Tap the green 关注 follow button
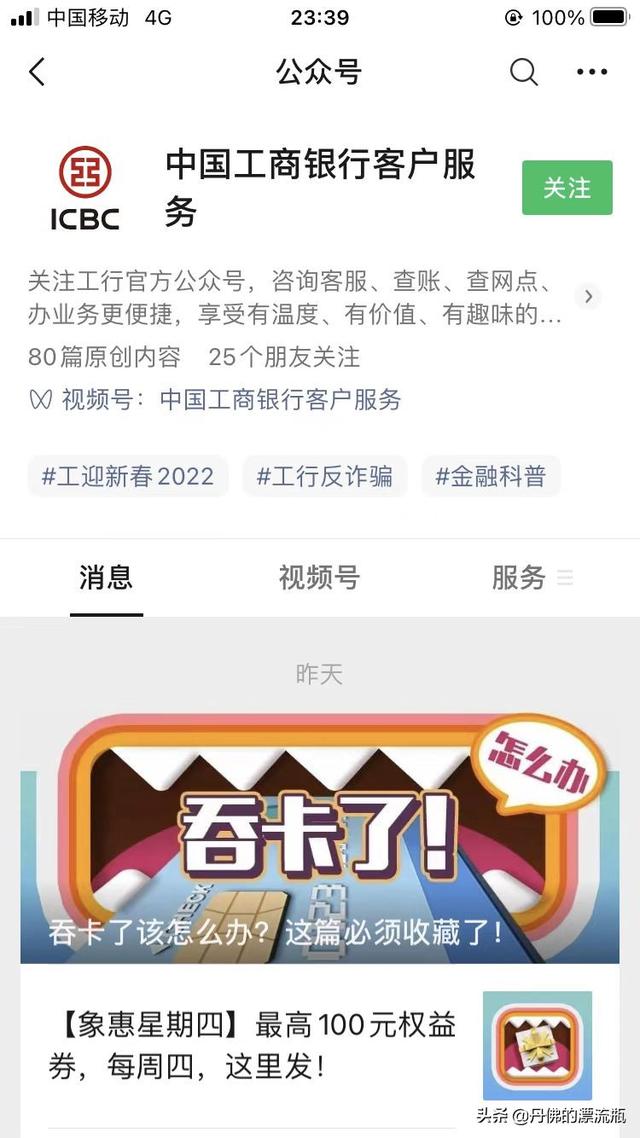 [x=567, y=188]
